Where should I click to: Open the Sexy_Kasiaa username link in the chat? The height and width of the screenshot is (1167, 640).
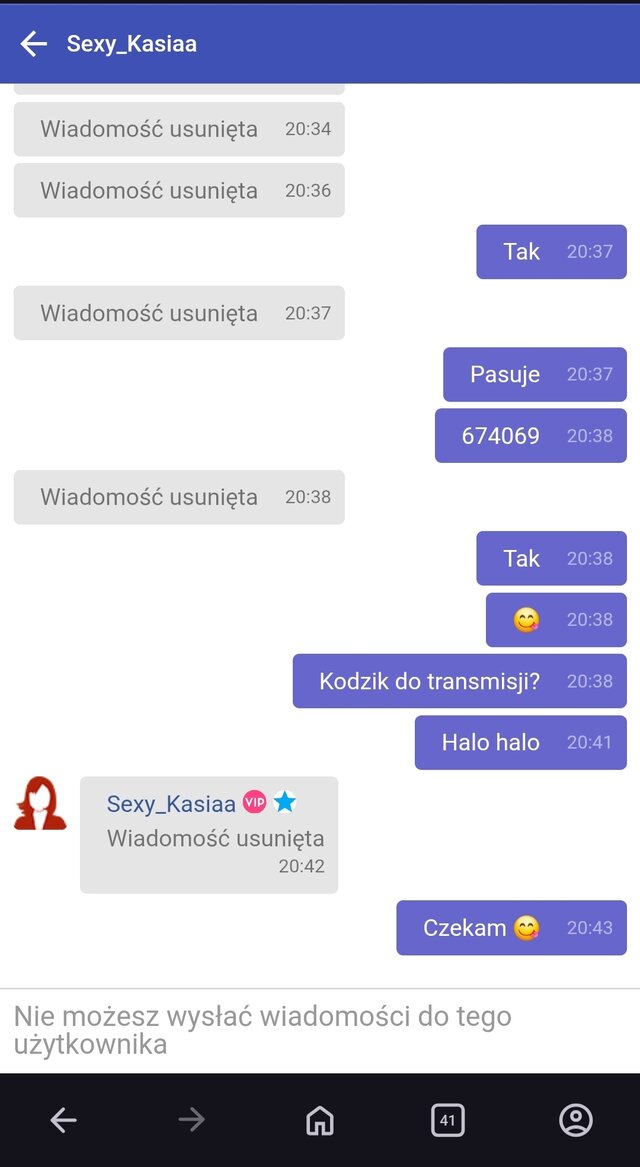(171, 803)
